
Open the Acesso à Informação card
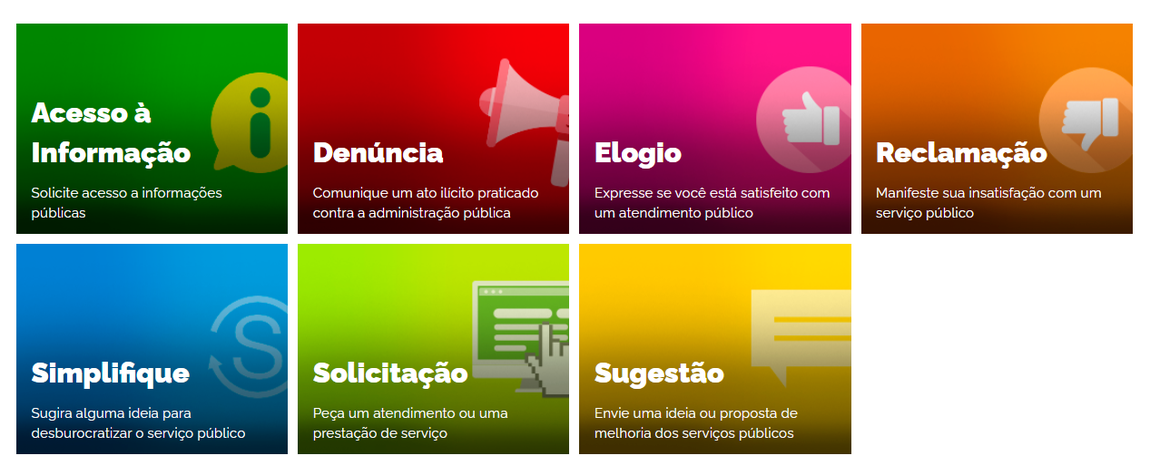tap(152, 129)
